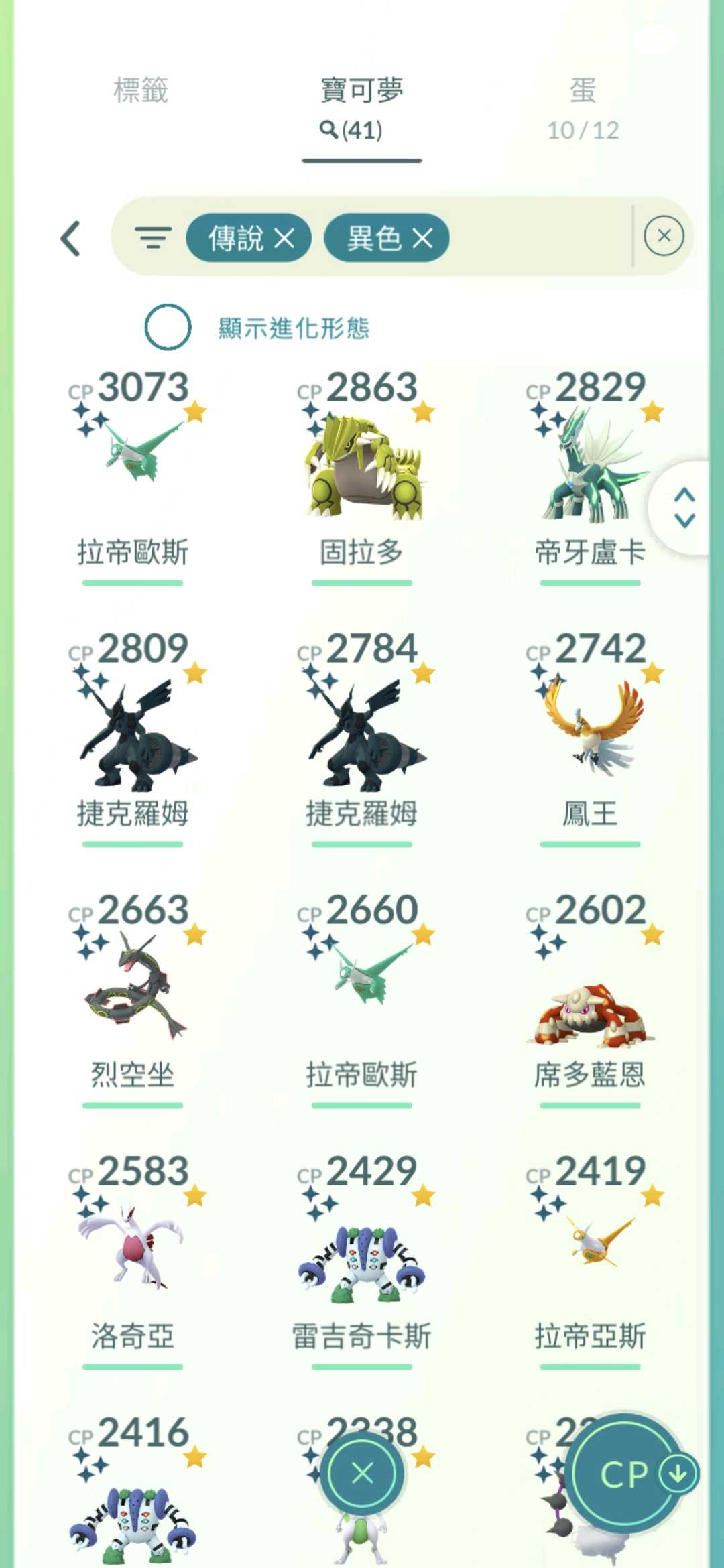724x1568 pixels.
Task: Remove the 傳說 filter chip
Action: coord(285,238)
